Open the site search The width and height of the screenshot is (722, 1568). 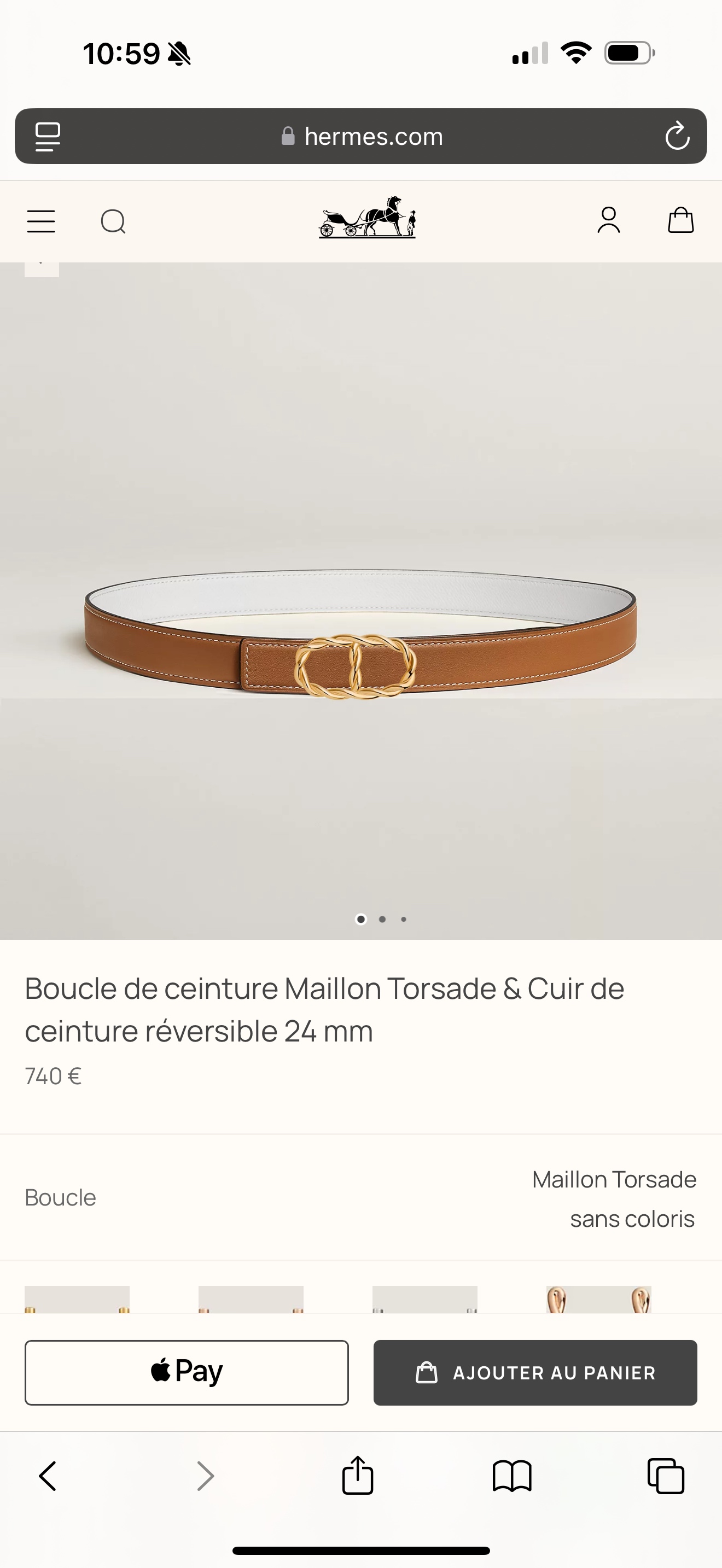(x=113, y=221)
